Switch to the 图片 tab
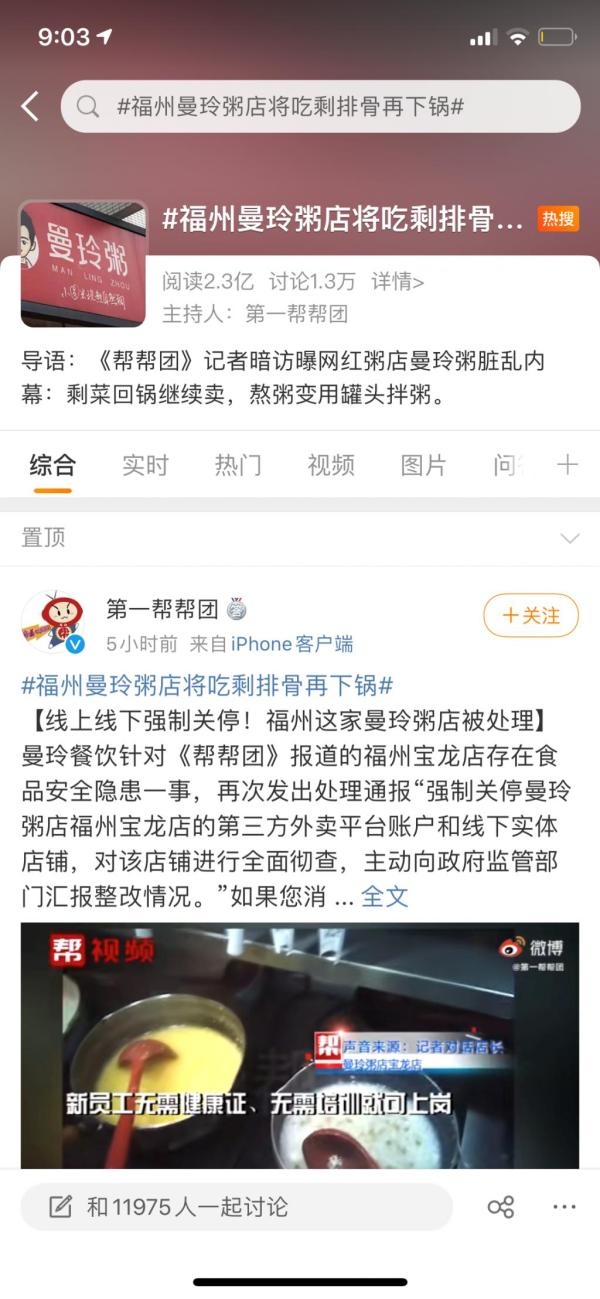 tap(423, 465)
